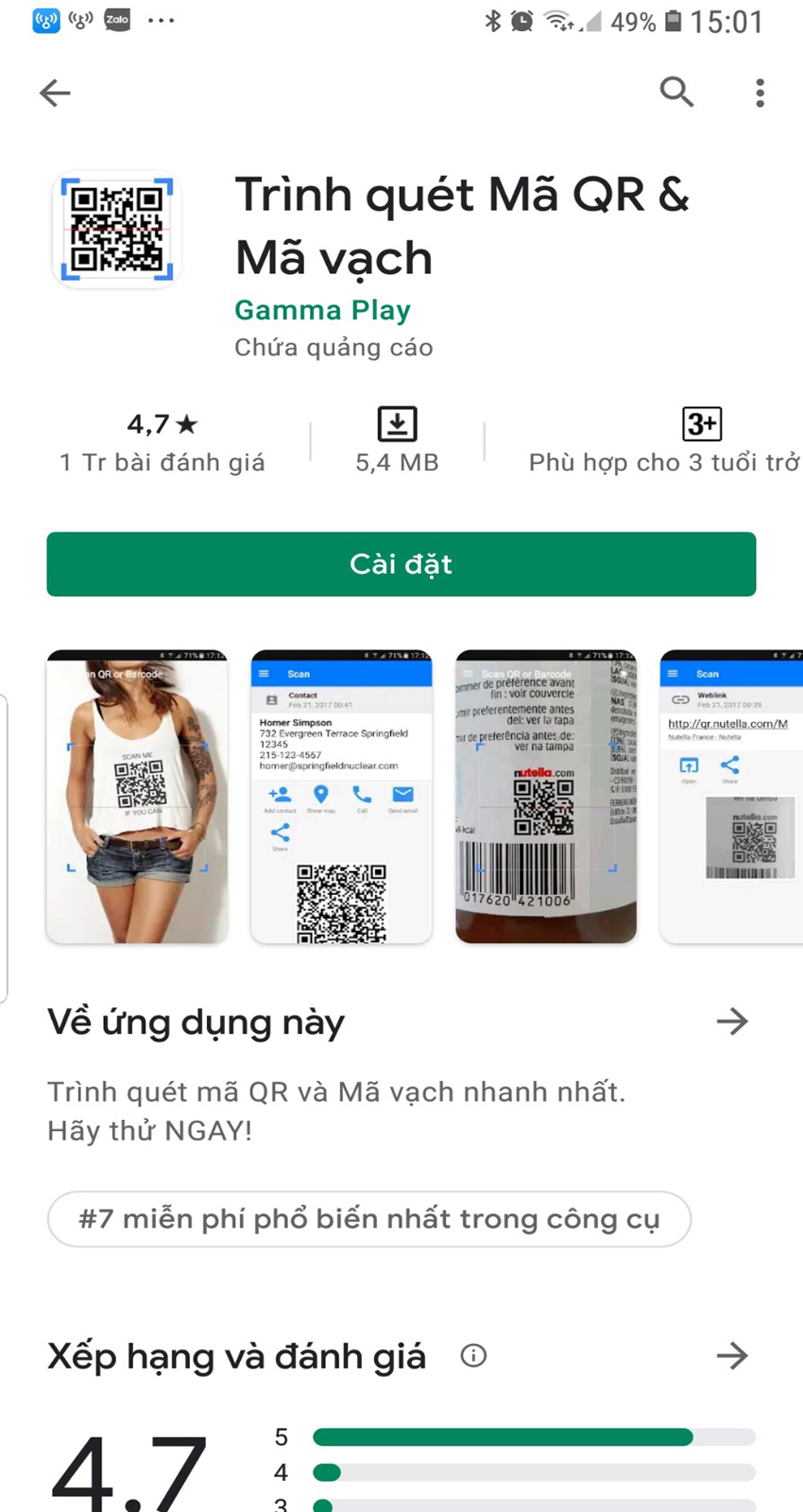Open the Weblink result screenshot
803x1512 pixels.
(x=731, y=796)
